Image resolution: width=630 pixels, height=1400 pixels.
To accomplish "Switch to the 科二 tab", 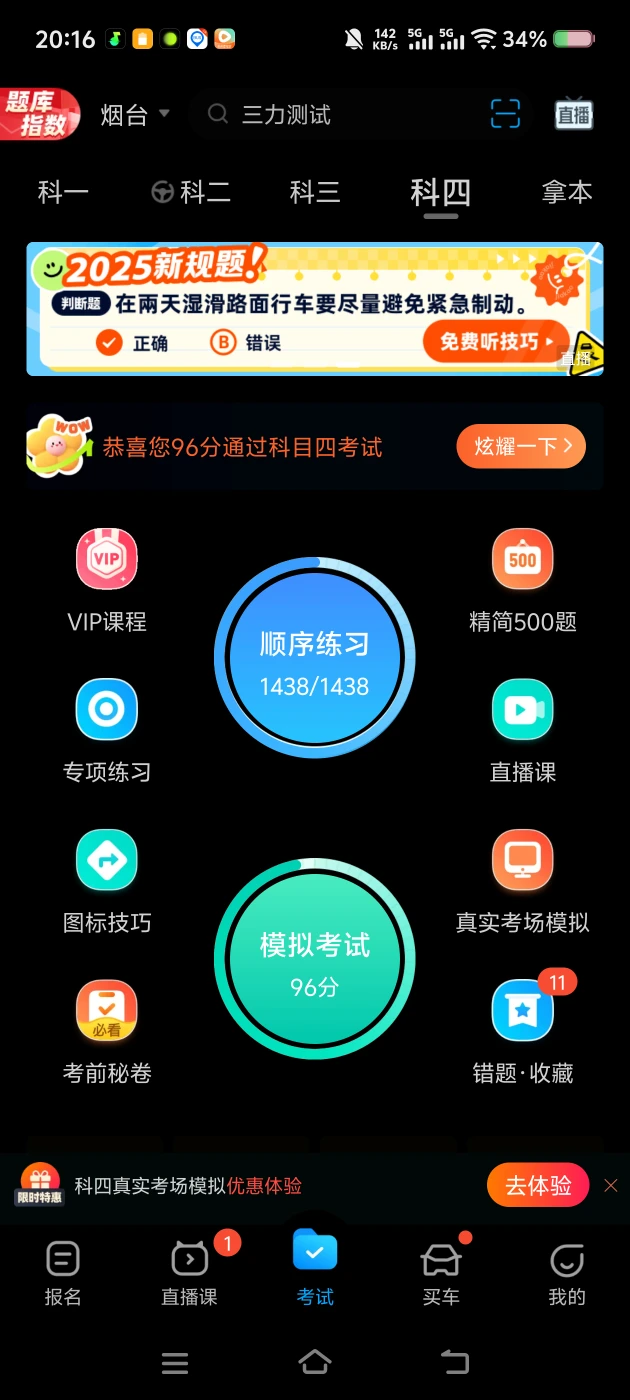I will [191, 192].
